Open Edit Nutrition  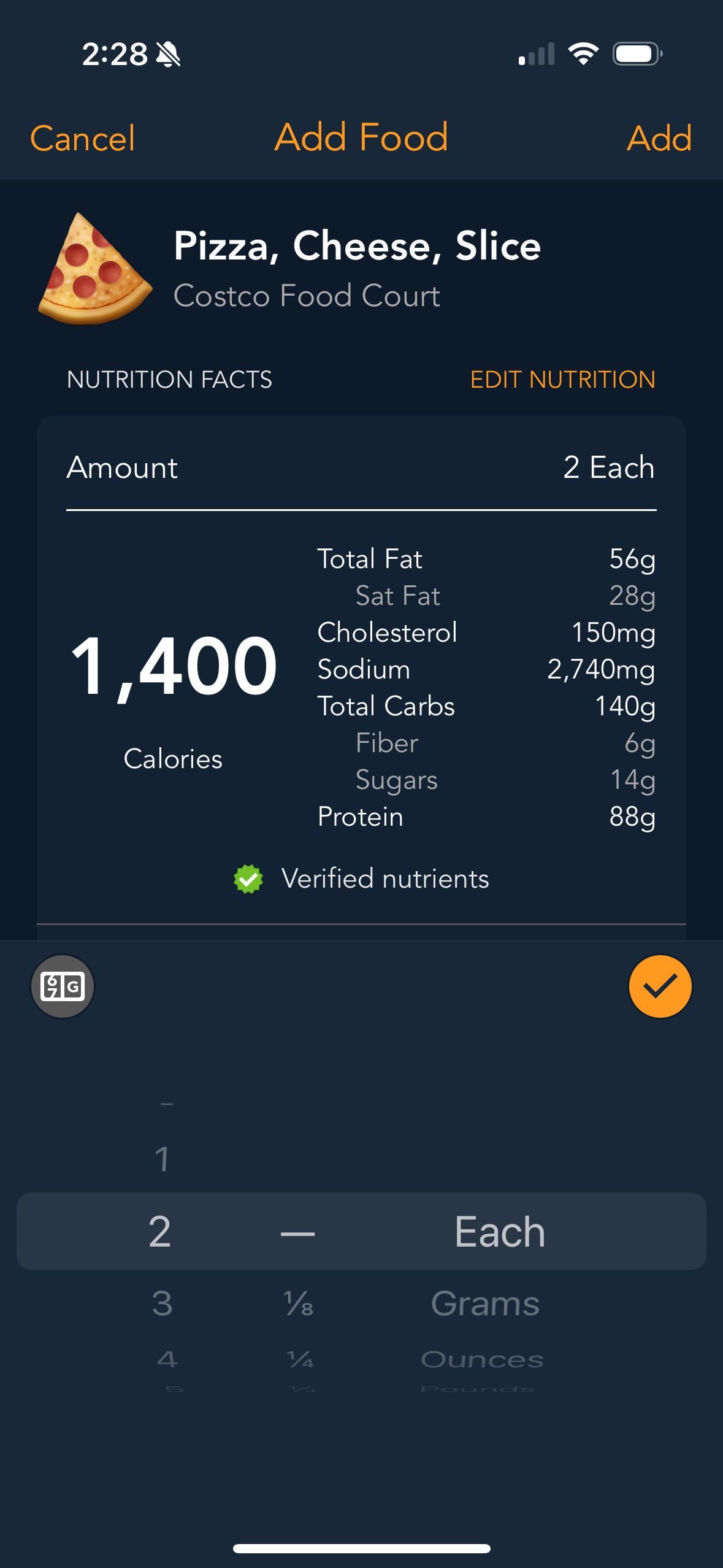562,379
